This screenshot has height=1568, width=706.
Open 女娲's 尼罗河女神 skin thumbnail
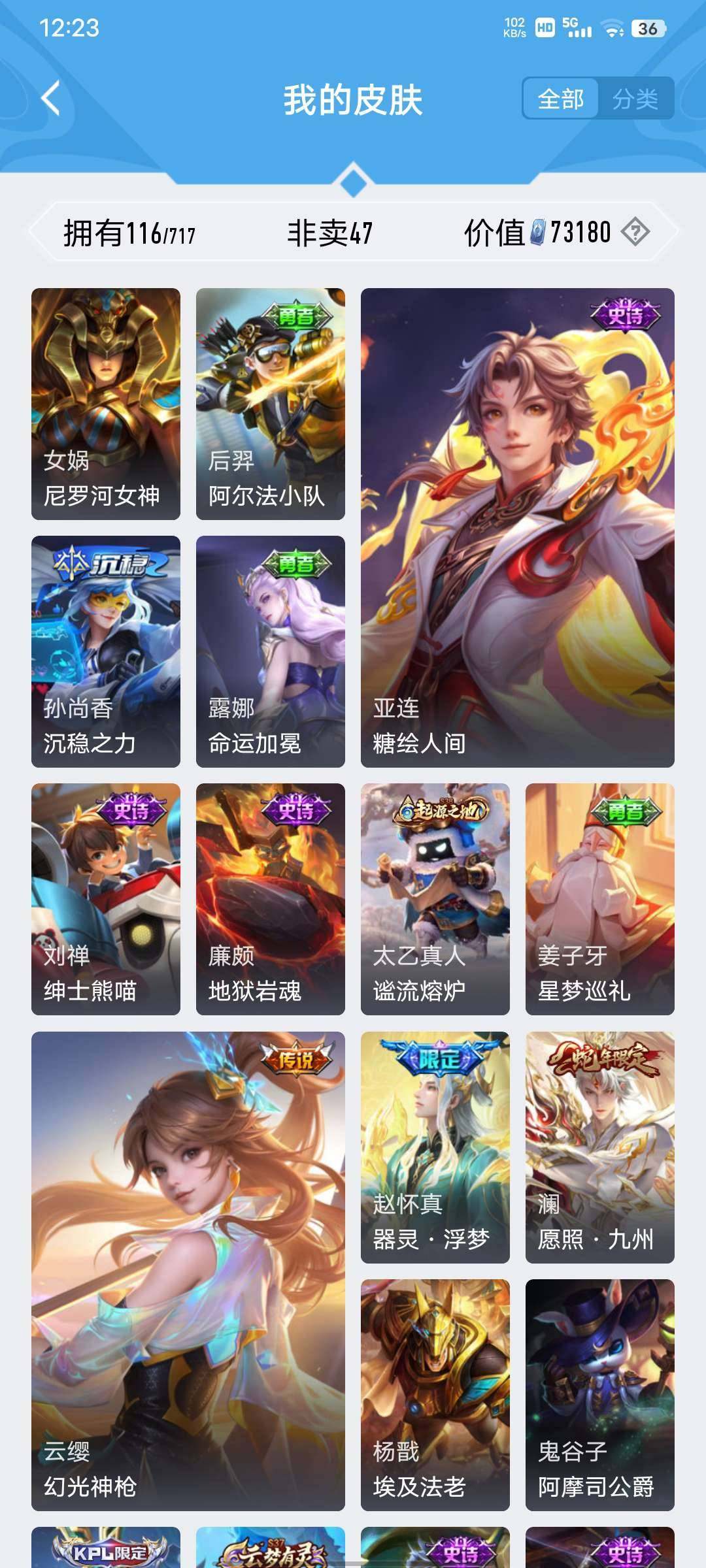(107, 402)
